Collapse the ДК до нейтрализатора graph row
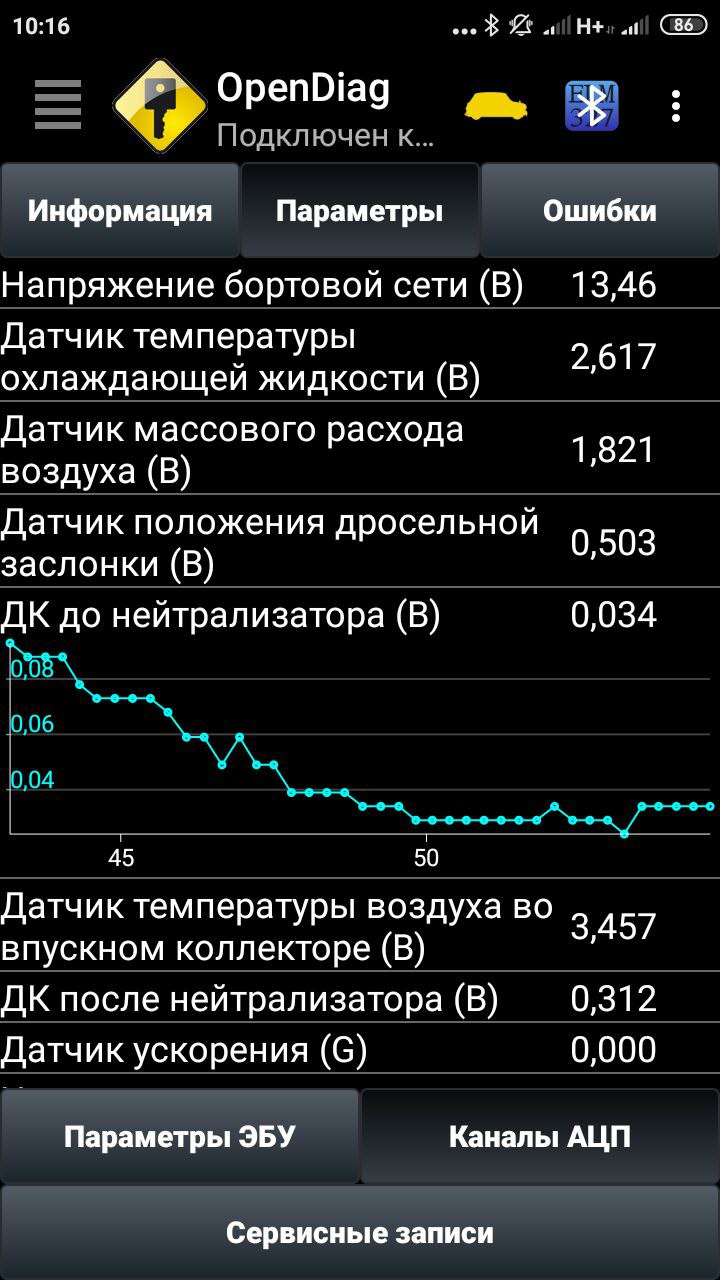720x1280 pixels. pos(360,615)
